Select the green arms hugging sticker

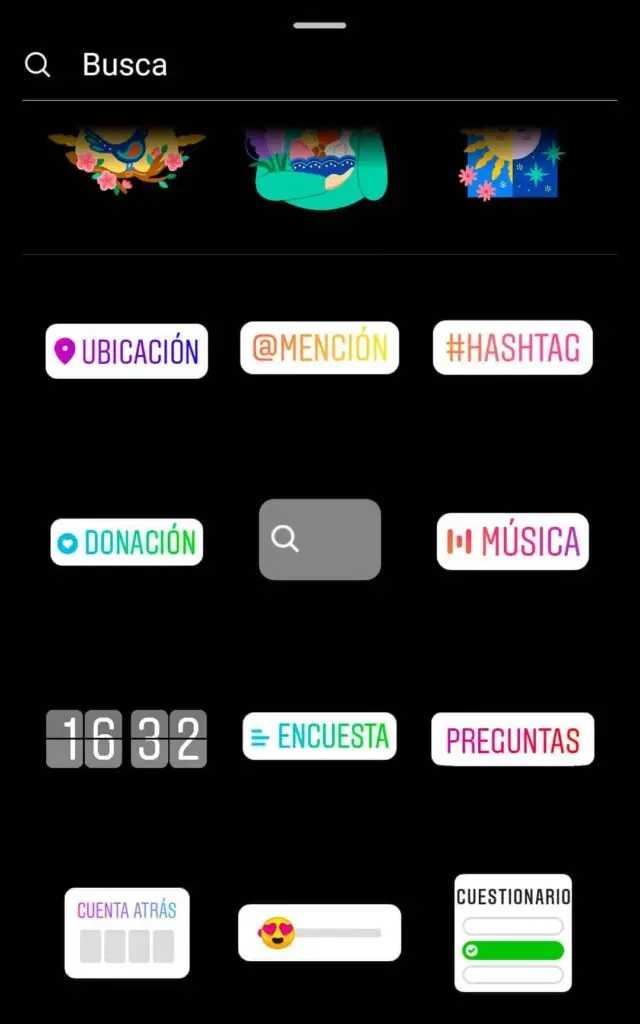click(x=316, y=165)
